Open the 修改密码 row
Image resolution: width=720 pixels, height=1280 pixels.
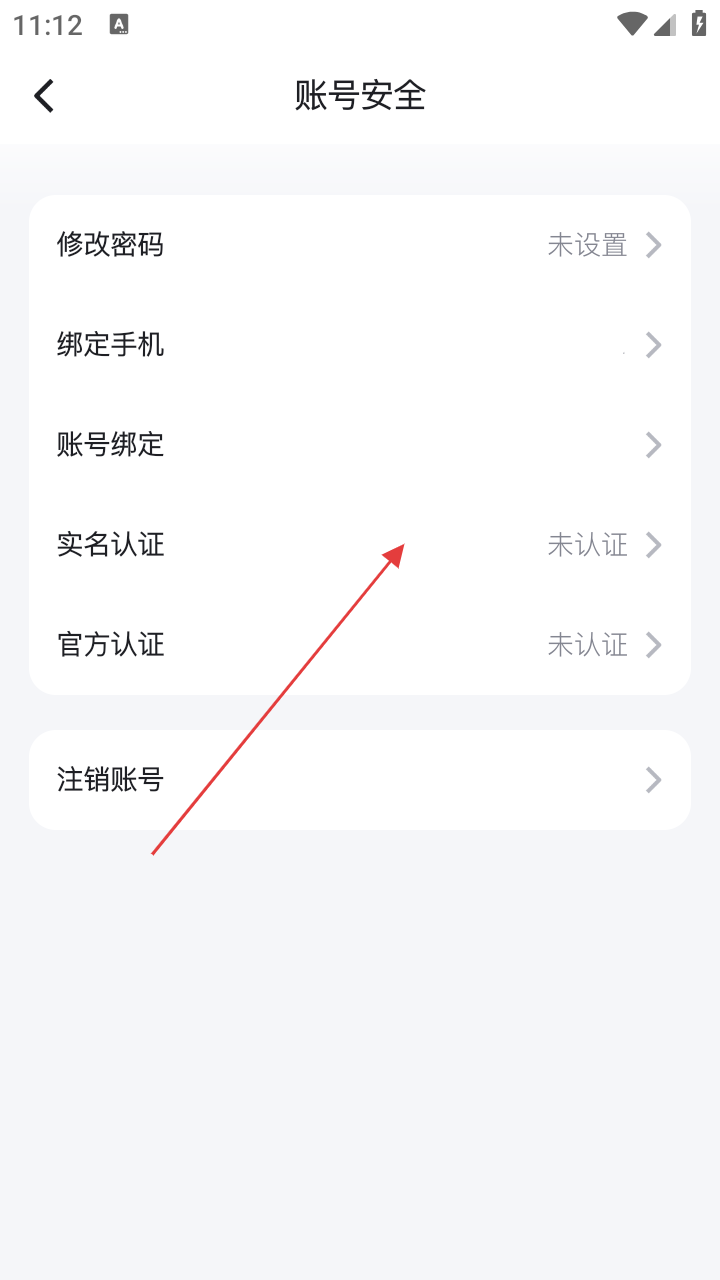(x=360, y=245)
